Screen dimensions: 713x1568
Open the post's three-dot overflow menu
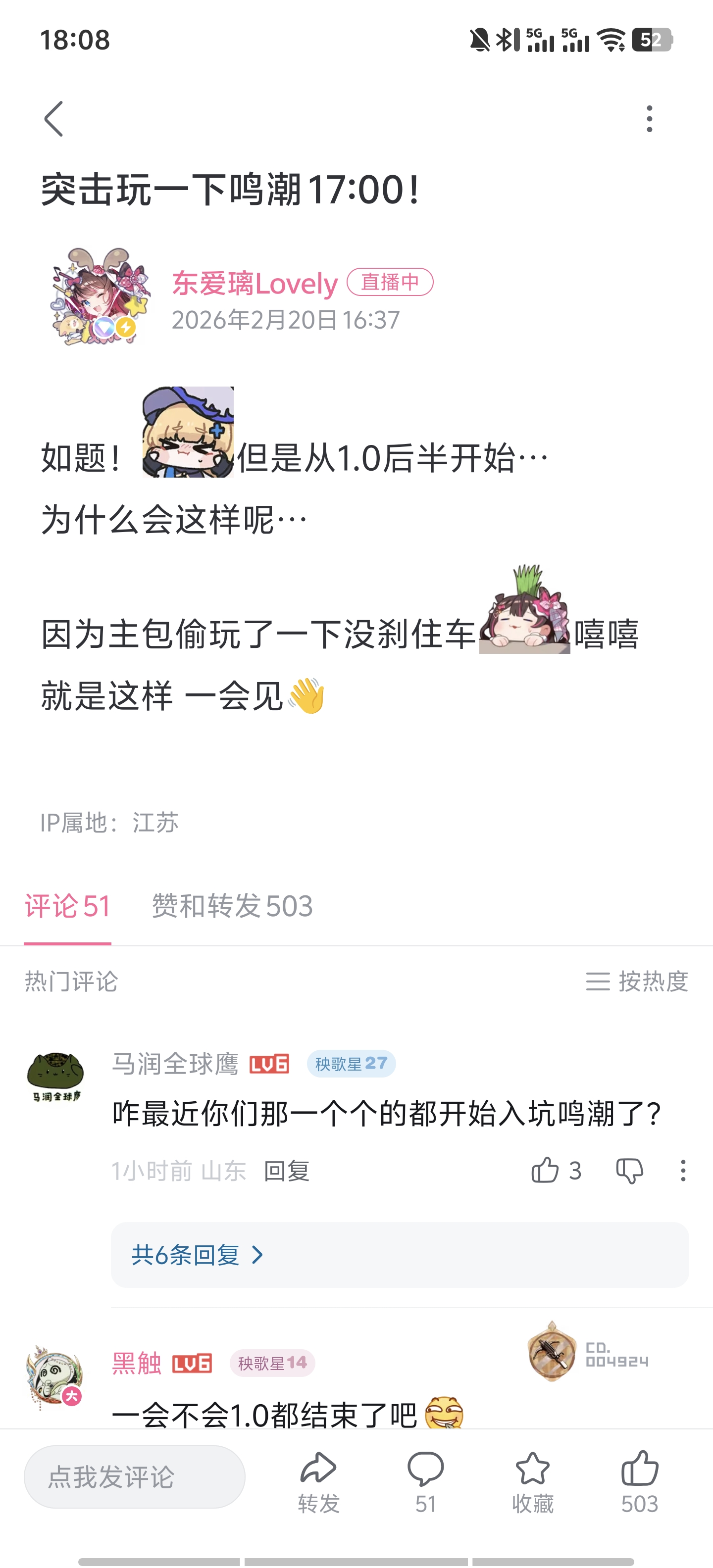[x=649, y=119]
